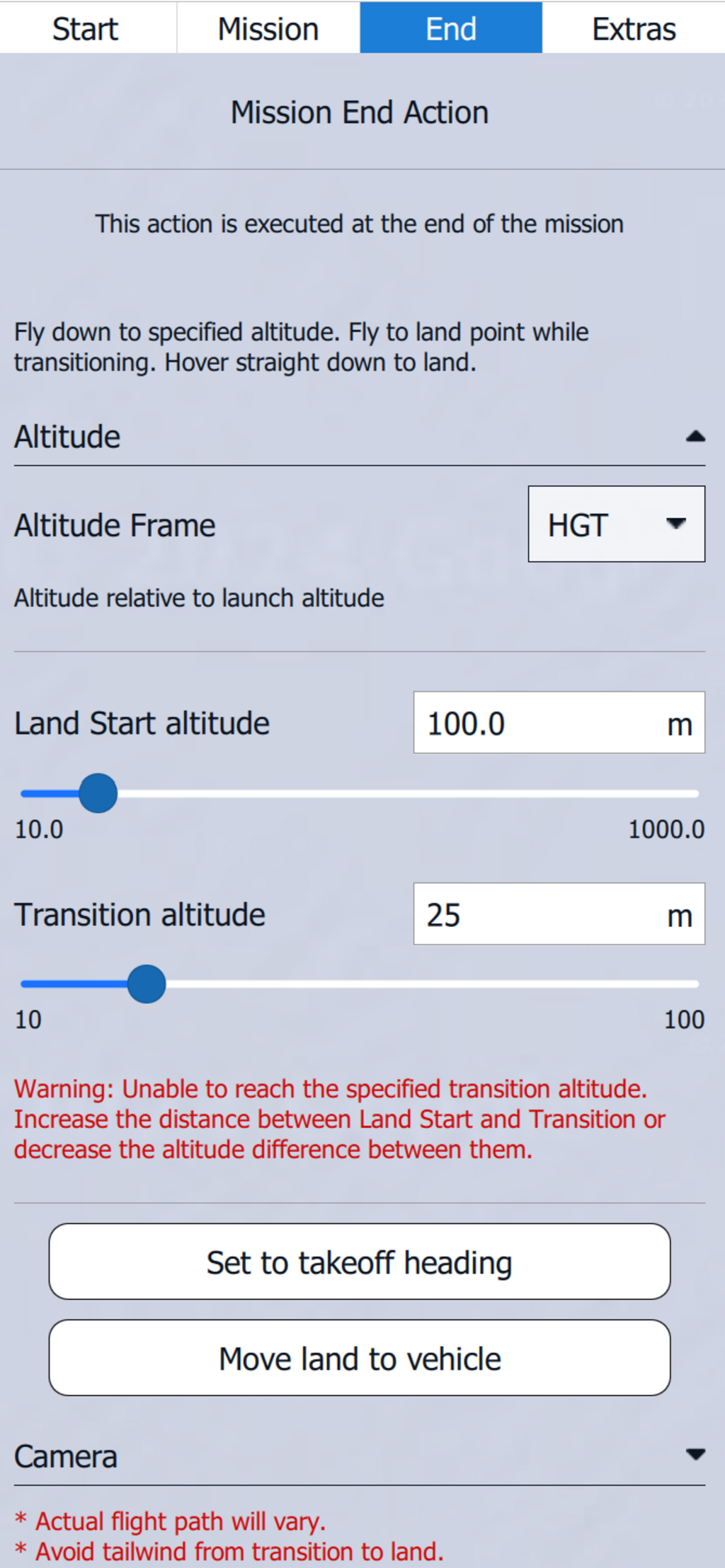Switch to the Start tab
Viewport: 725px width, 1568px height.
tap(86, 29)
